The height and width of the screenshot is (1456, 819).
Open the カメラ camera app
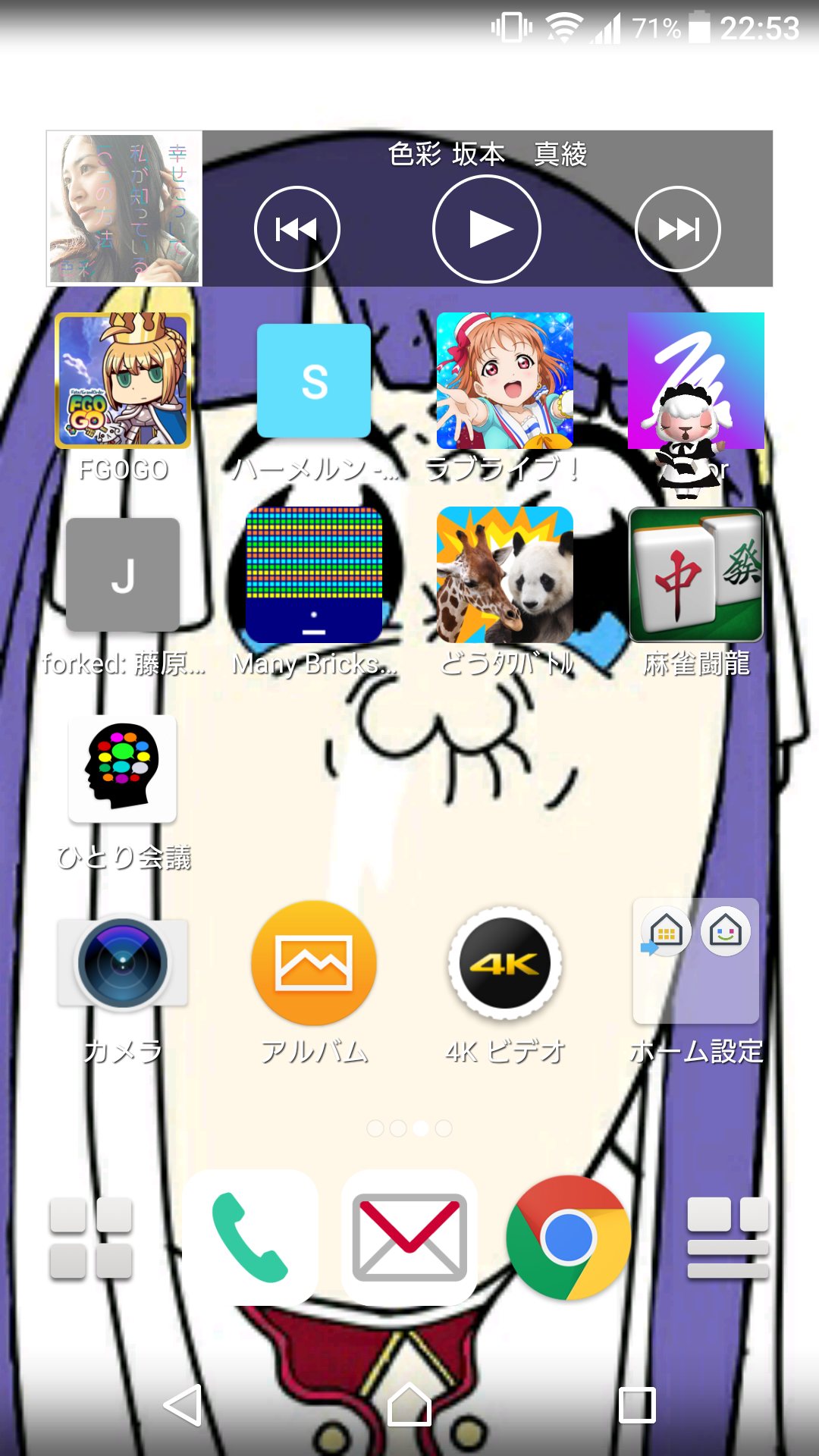coord(123,963)
